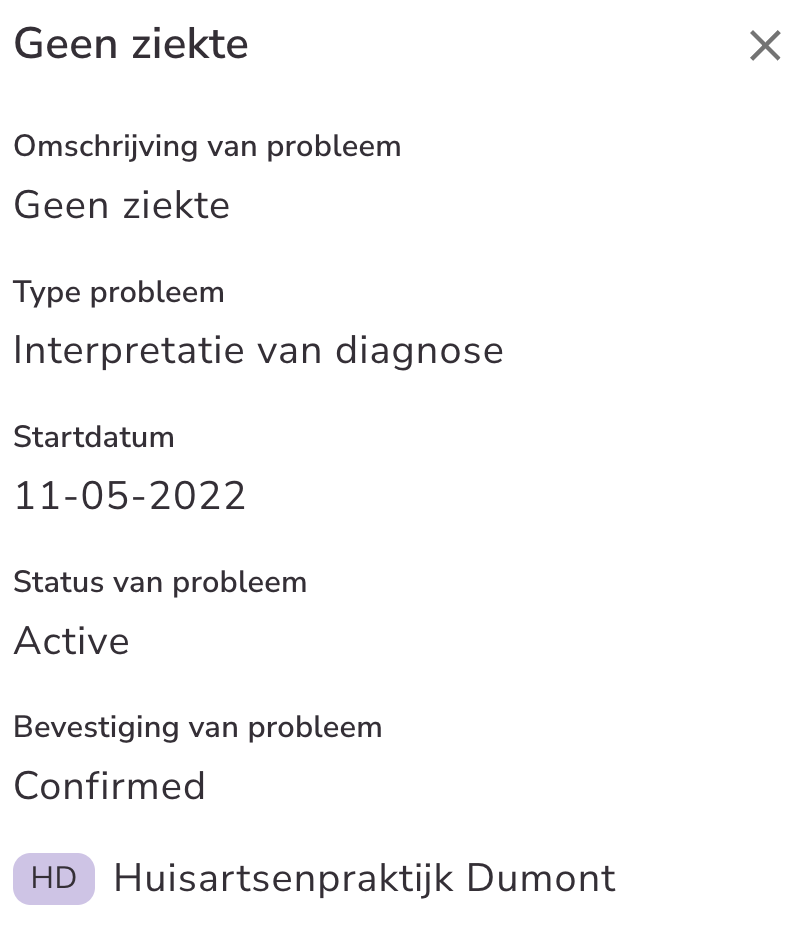This screenshot has height=940, width=804.
Task: Close the Geen ziekte details panel
Action: click(x=764, y=46)
